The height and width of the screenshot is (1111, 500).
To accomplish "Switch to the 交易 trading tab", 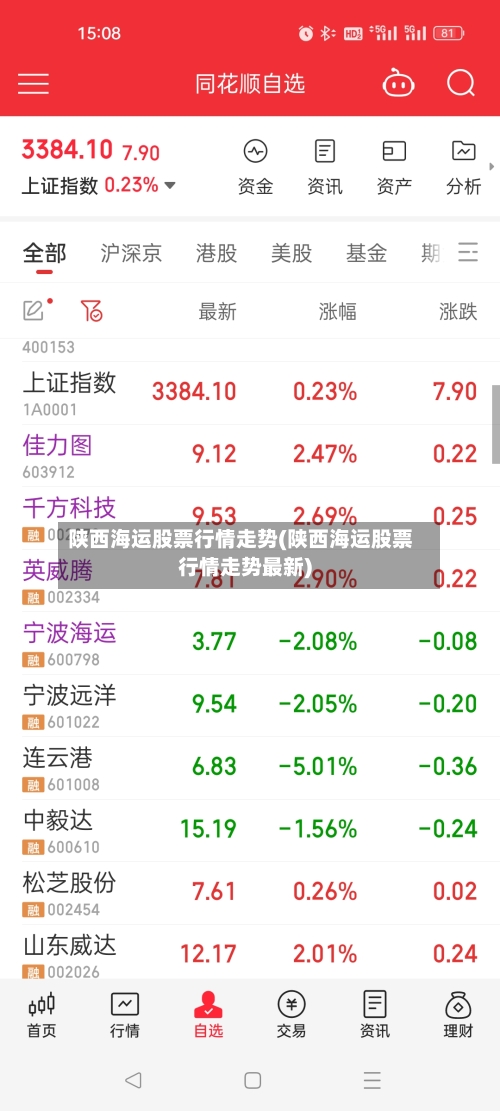I will coord(291,1015).
